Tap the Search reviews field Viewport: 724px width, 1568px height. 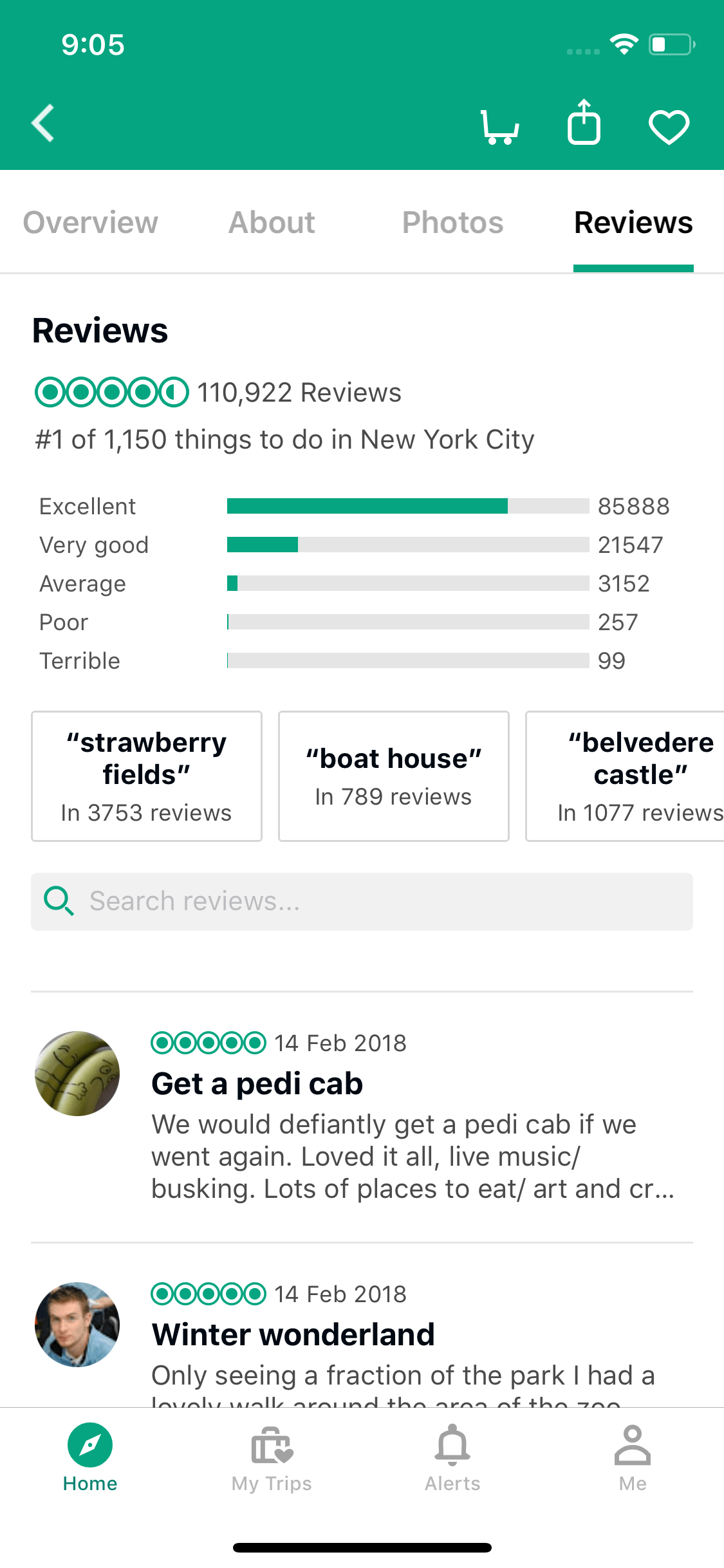click(x=362, y=902)
